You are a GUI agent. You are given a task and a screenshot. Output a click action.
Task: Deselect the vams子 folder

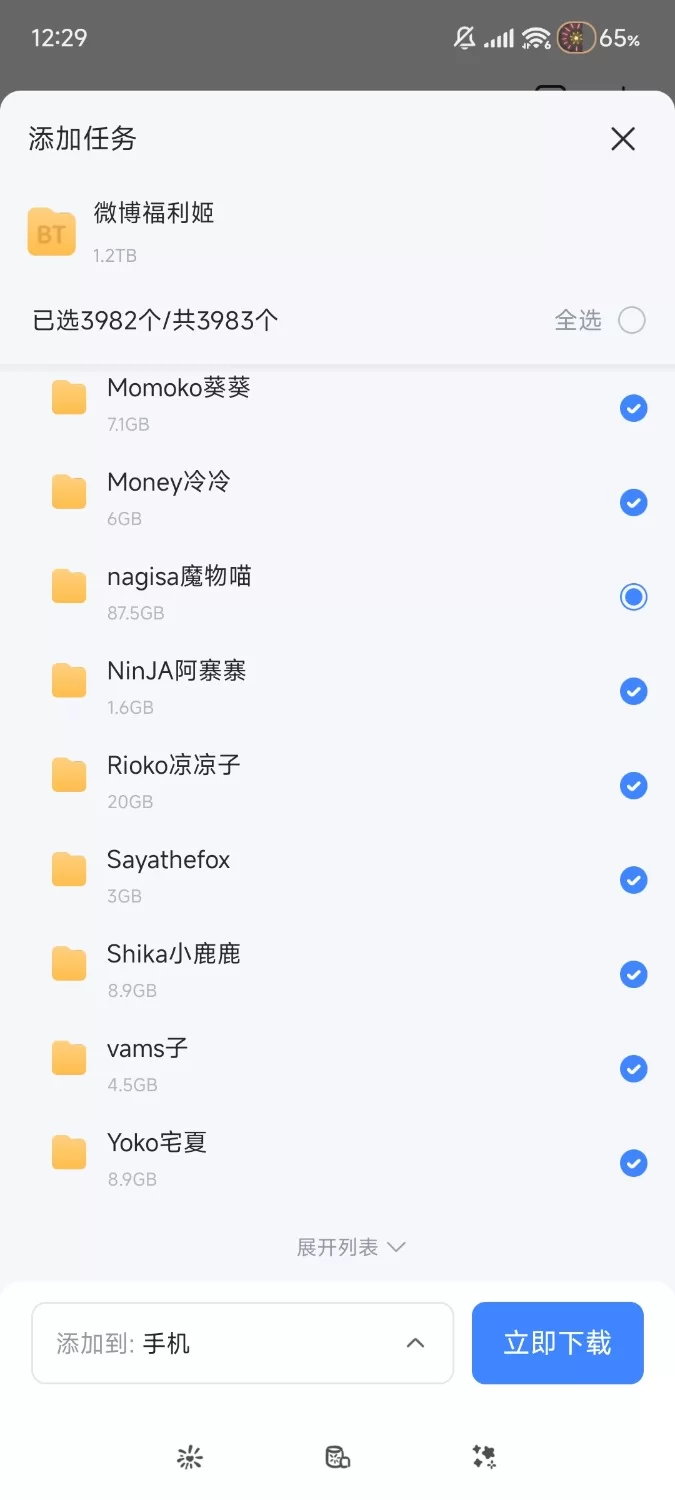coord(633,1069)
